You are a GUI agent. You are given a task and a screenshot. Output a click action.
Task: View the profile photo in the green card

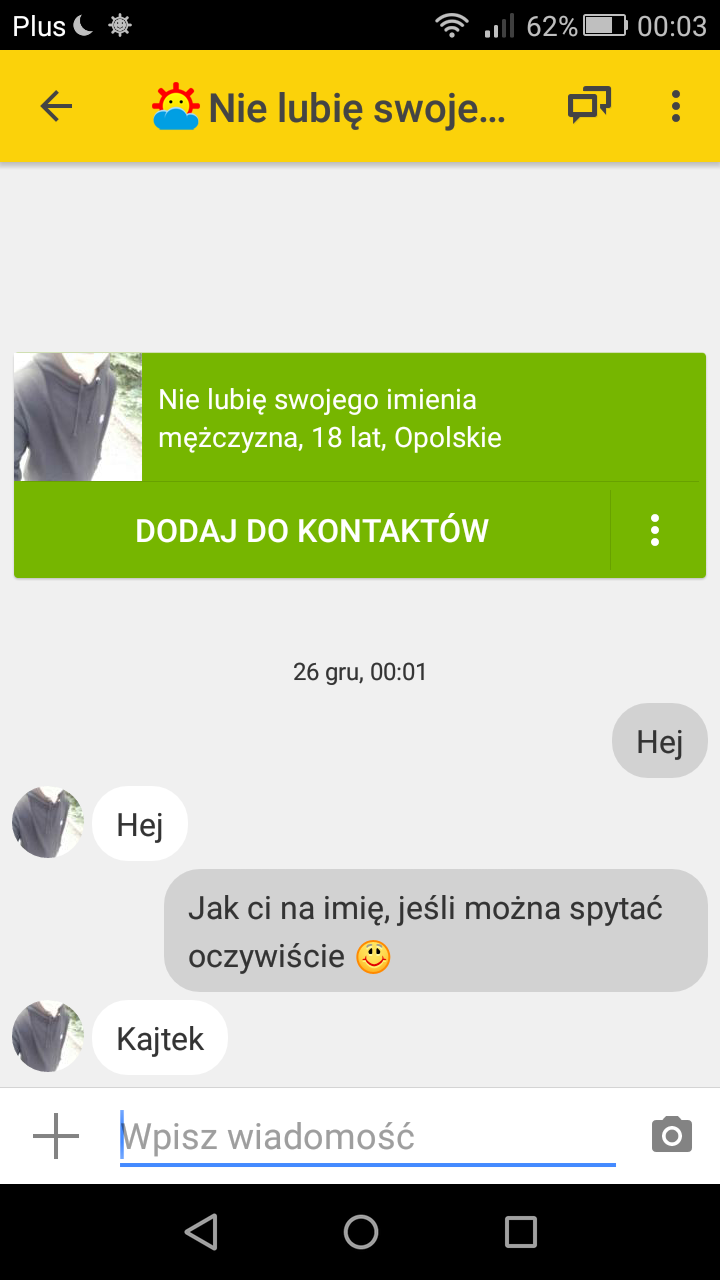pyautogui.click(x=78, y=417)
